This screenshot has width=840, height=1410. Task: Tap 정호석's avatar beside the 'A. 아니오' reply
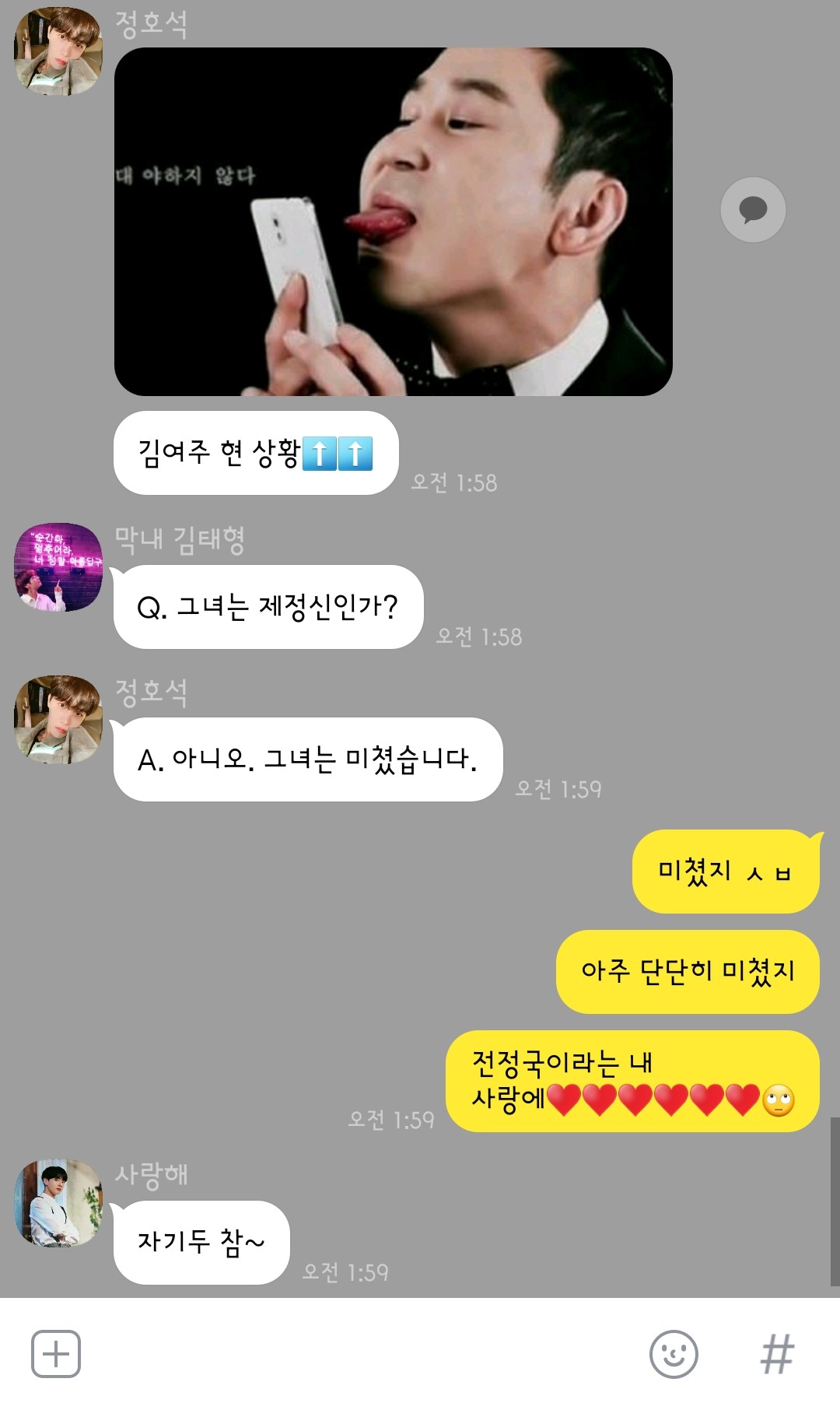58,720
